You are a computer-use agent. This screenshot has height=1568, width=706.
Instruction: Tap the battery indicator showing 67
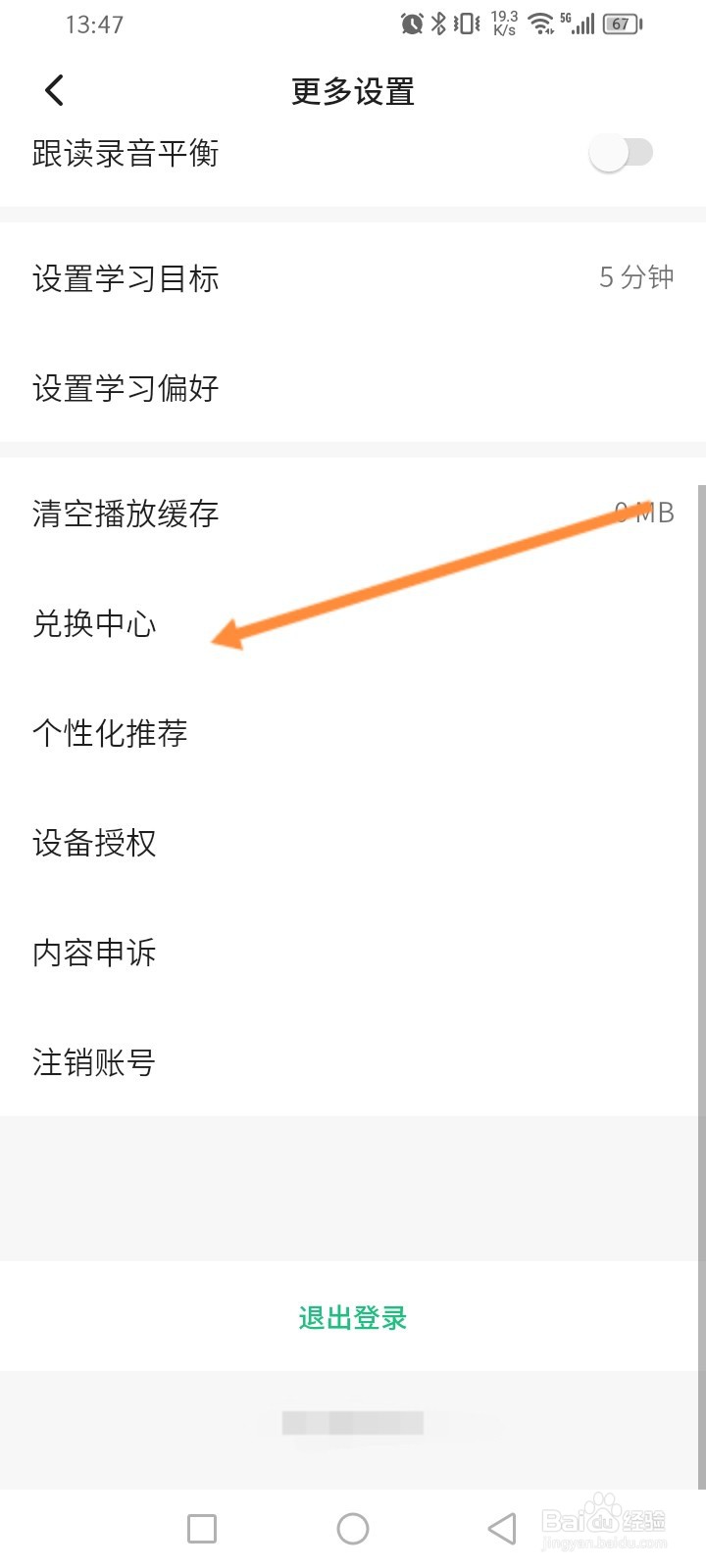tap(621, 23)
